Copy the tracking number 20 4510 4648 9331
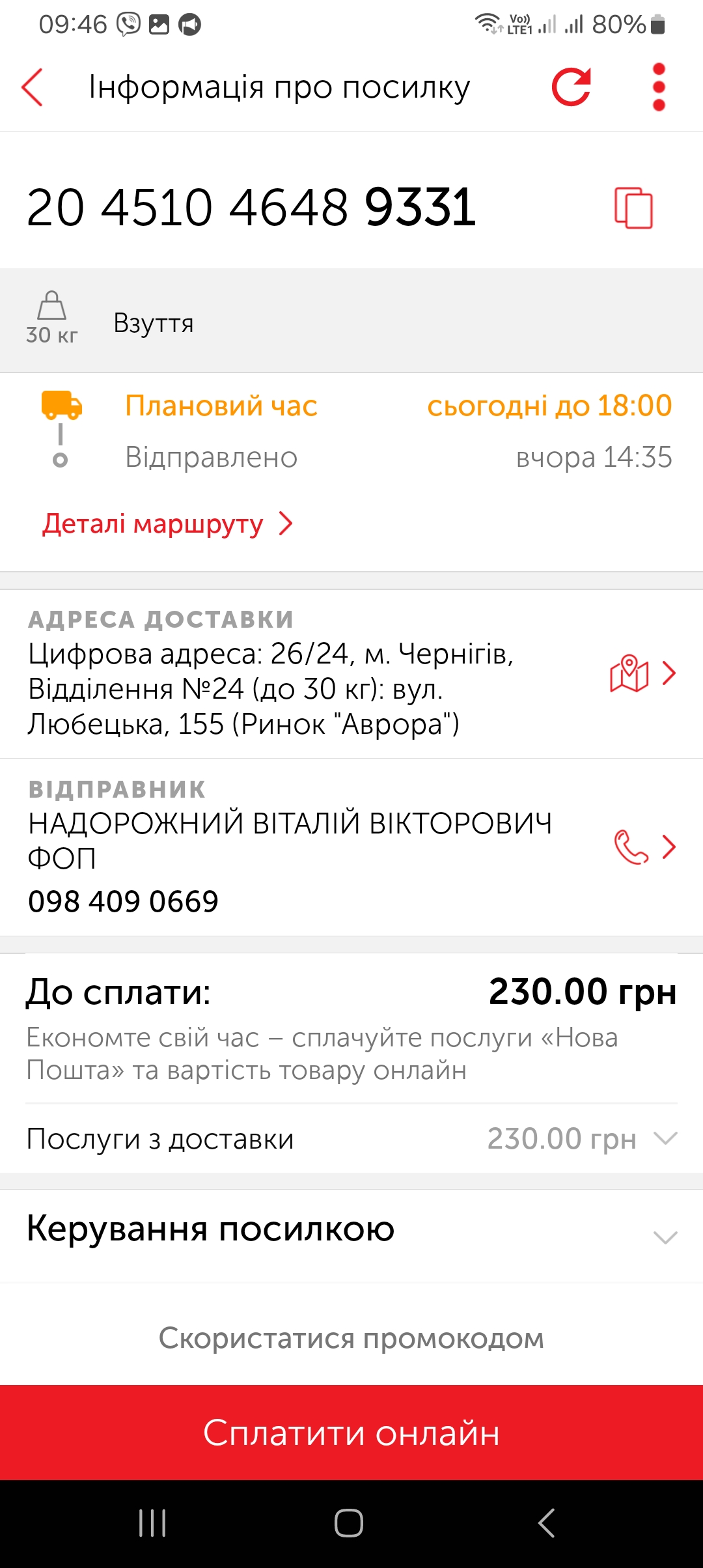The height and width of the screenshot is (1568, 703). 633,208
